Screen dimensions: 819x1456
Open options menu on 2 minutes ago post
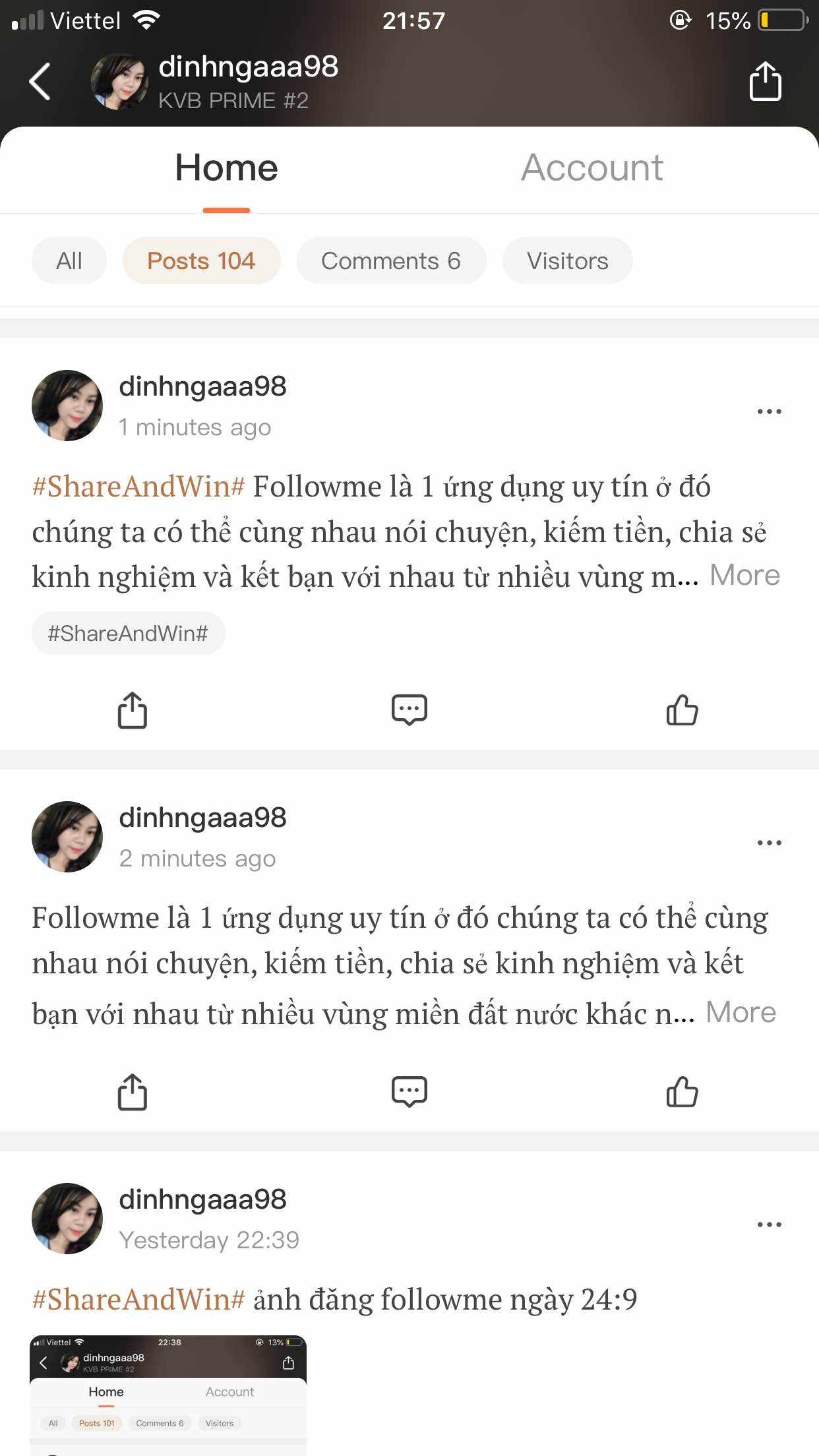[x=769, y=843]
